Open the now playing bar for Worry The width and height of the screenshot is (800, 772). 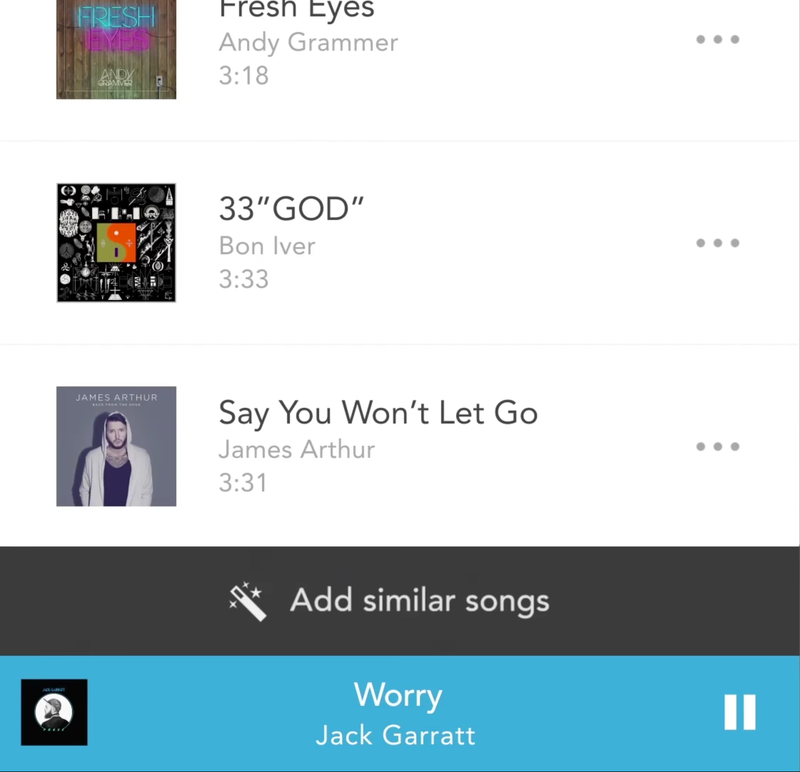coord(396,714)
